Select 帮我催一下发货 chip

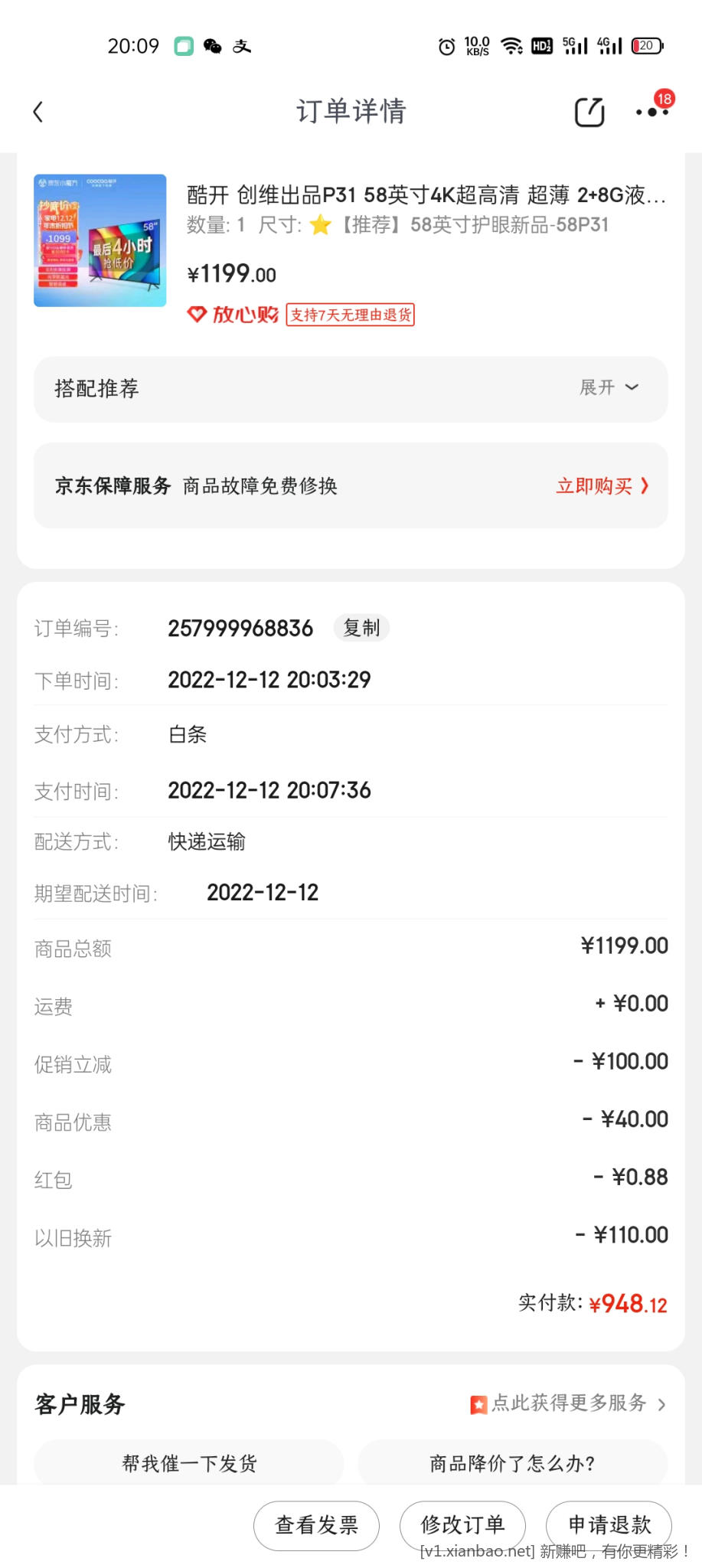[x=189, y=1463]
